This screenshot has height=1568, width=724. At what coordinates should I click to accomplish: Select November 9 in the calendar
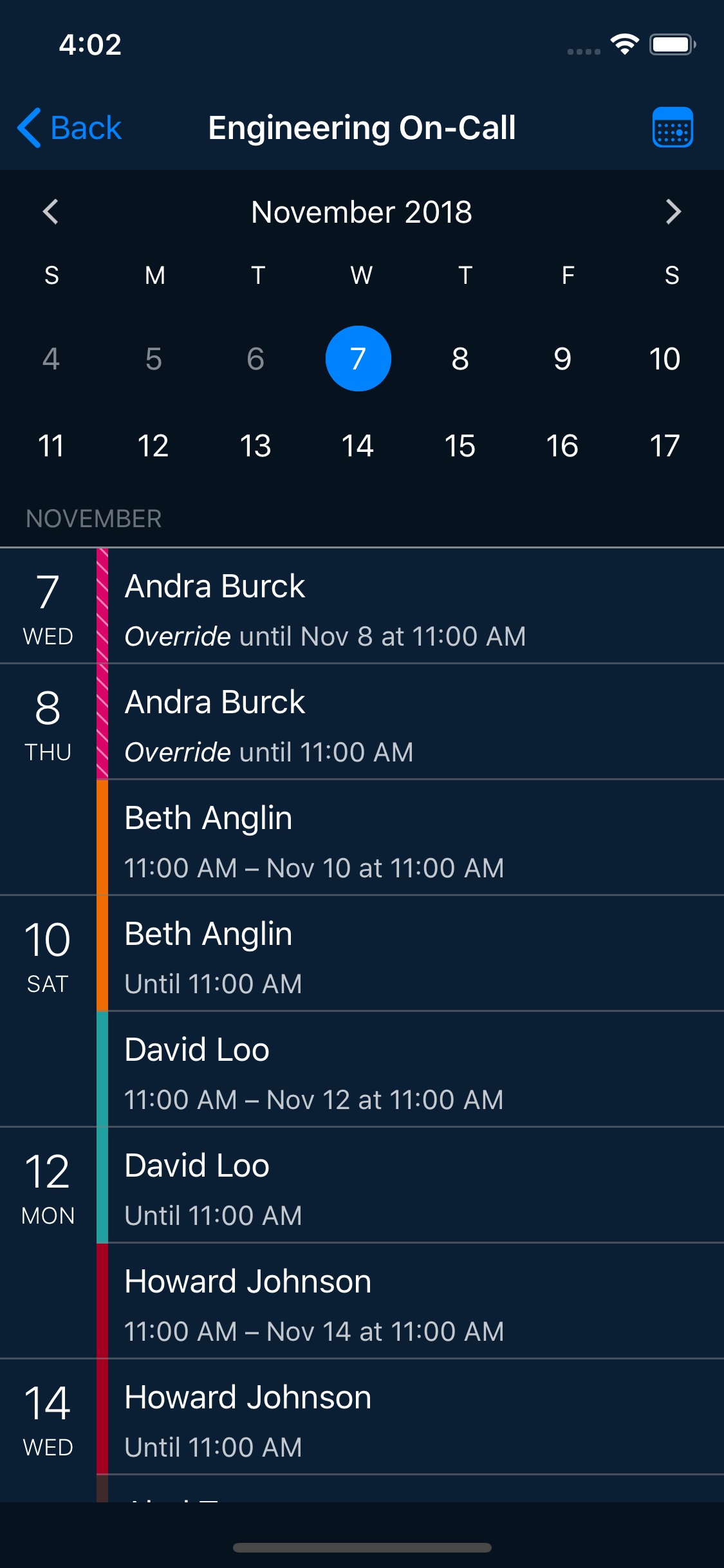click(562, 359)
